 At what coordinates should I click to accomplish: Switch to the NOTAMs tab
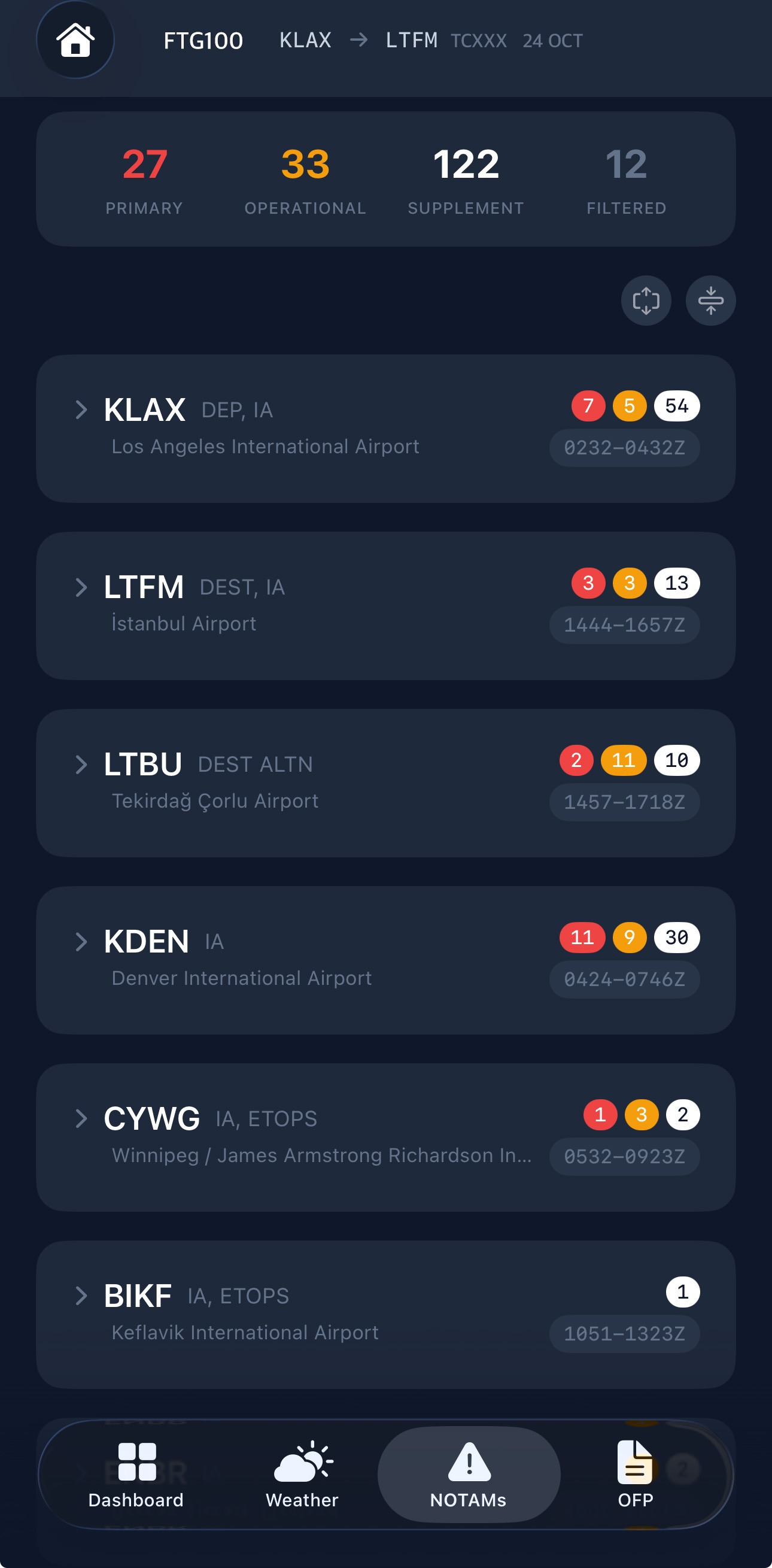pos(469,1473)
